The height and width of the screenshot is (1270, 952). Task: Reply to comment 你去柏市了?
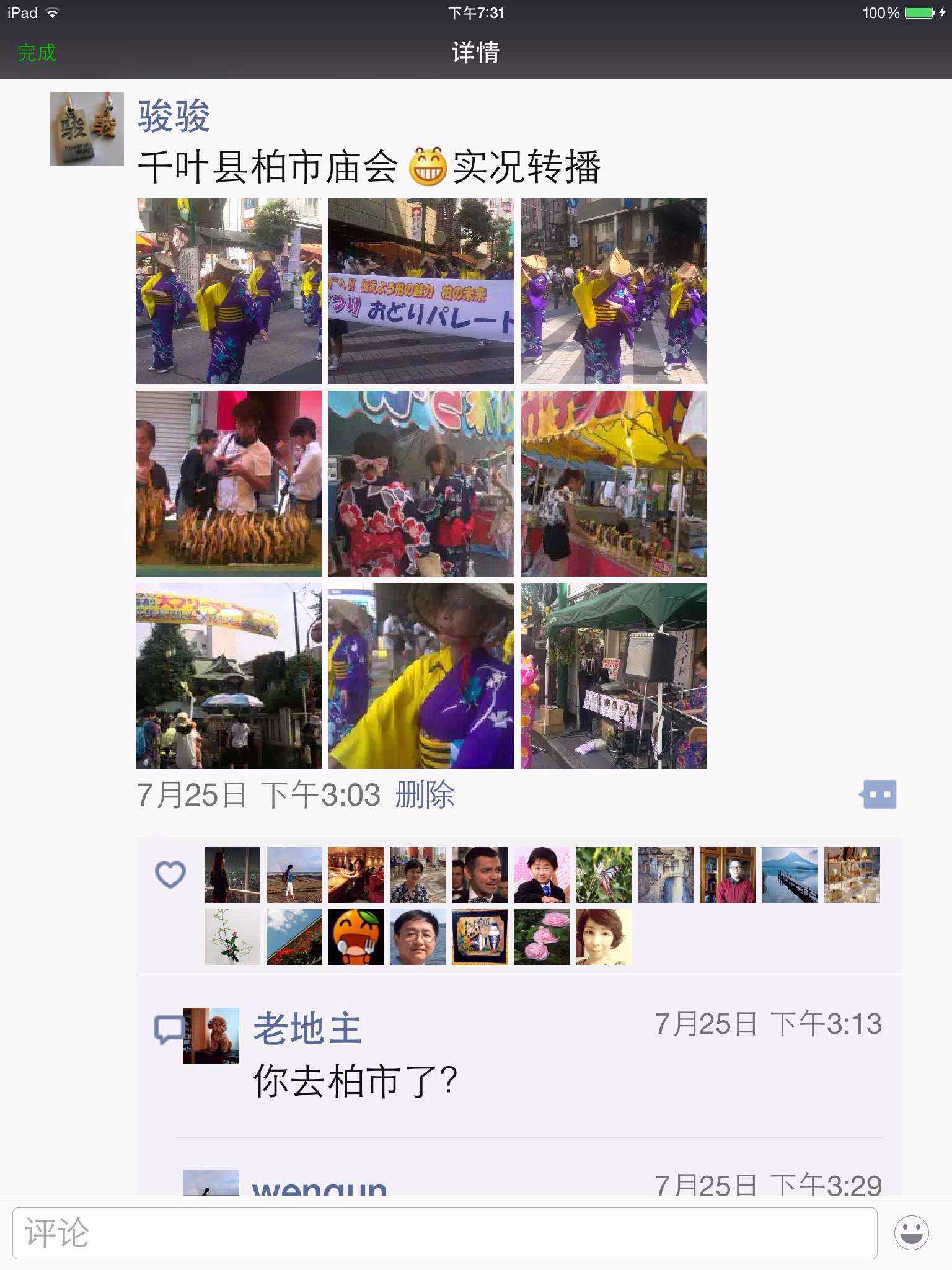[x=355, y=1081]
